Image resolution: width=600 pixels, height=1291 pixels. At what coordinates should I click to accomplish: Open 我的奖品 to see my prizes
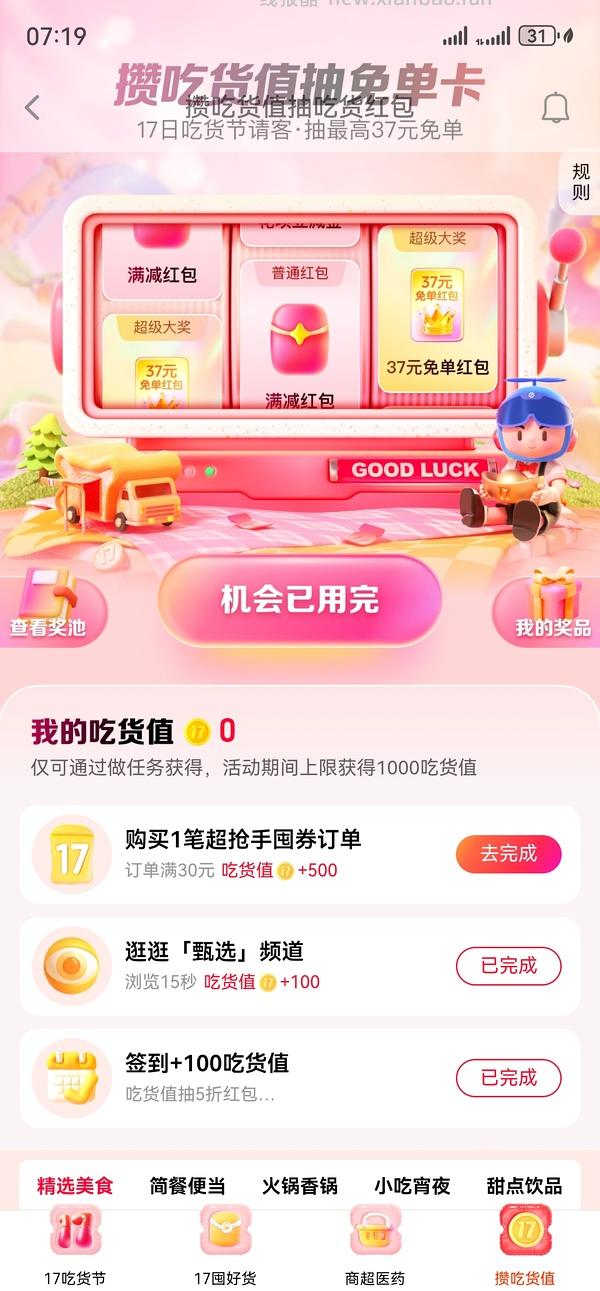coord(551,610)
